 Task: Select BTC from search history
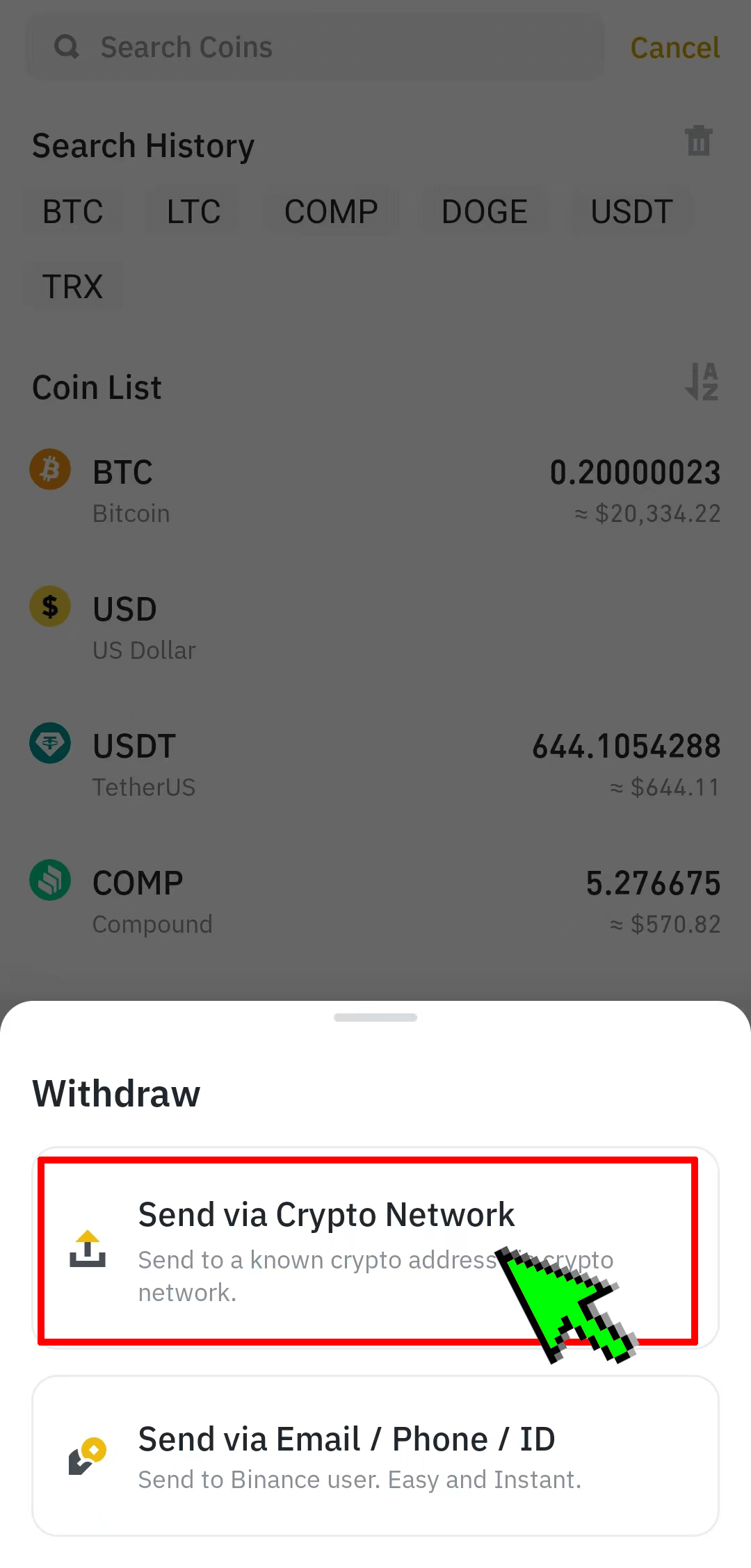click(72, 211)
